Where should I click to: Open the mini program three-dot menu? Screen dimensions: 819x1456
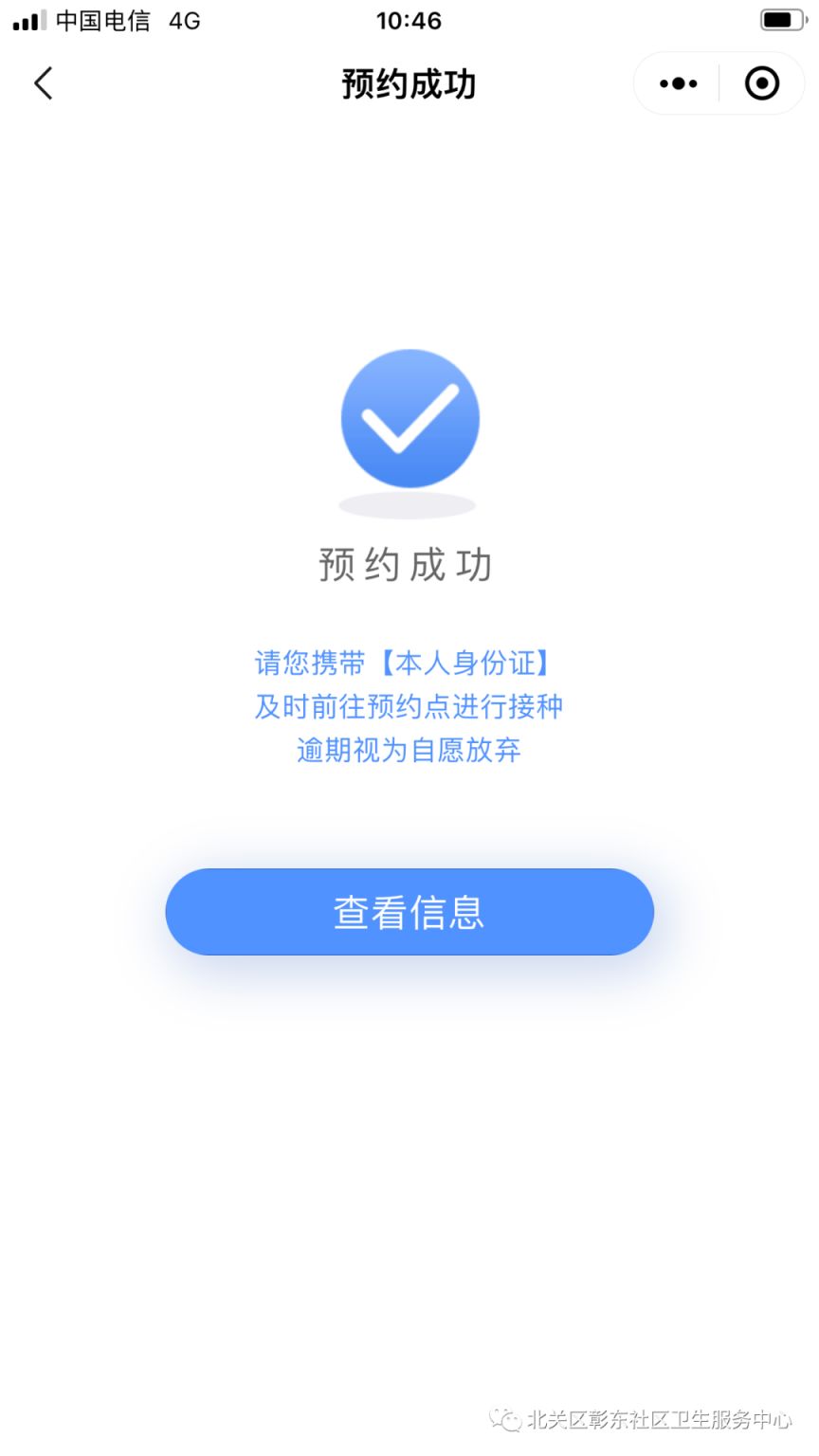click(x=678, y=83)
